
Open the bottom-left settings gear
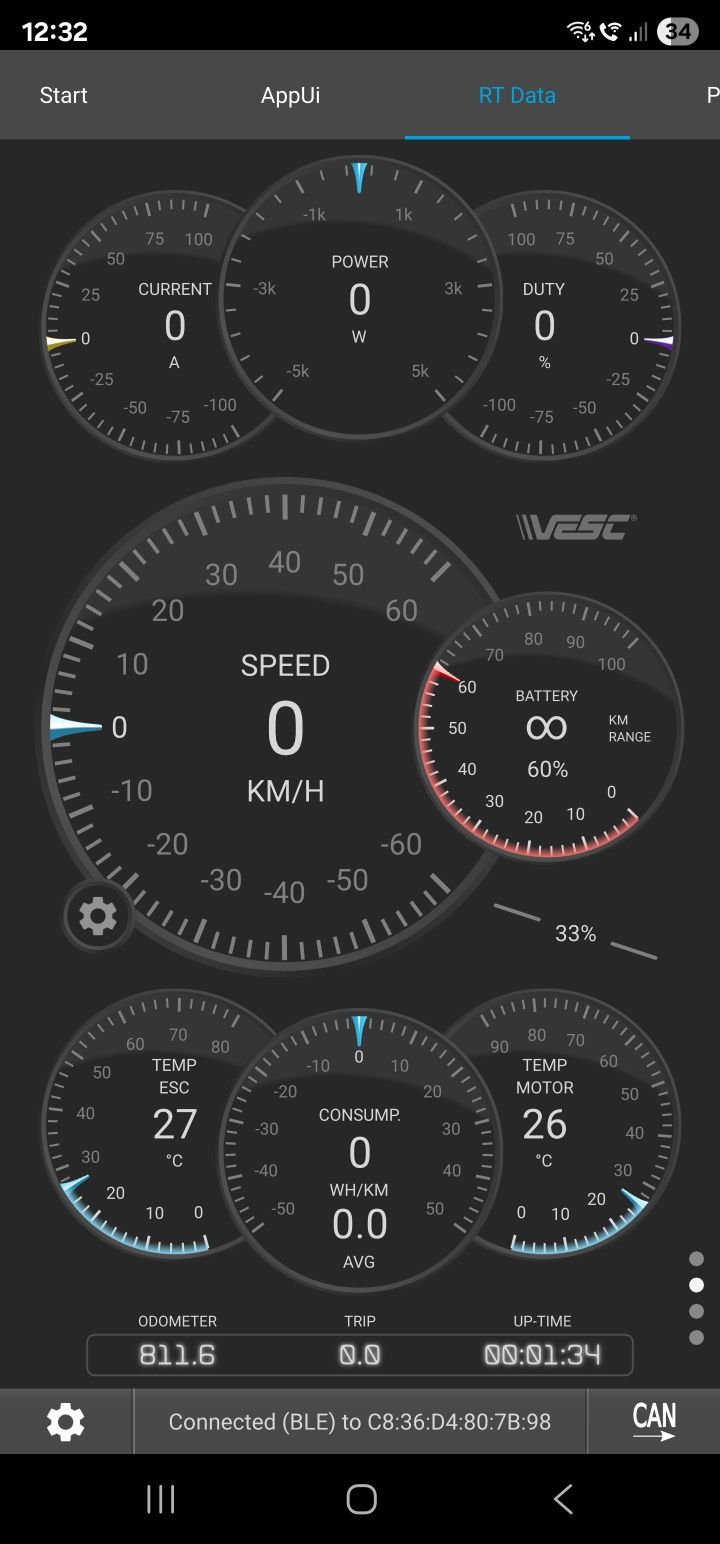coord(66,1421)
